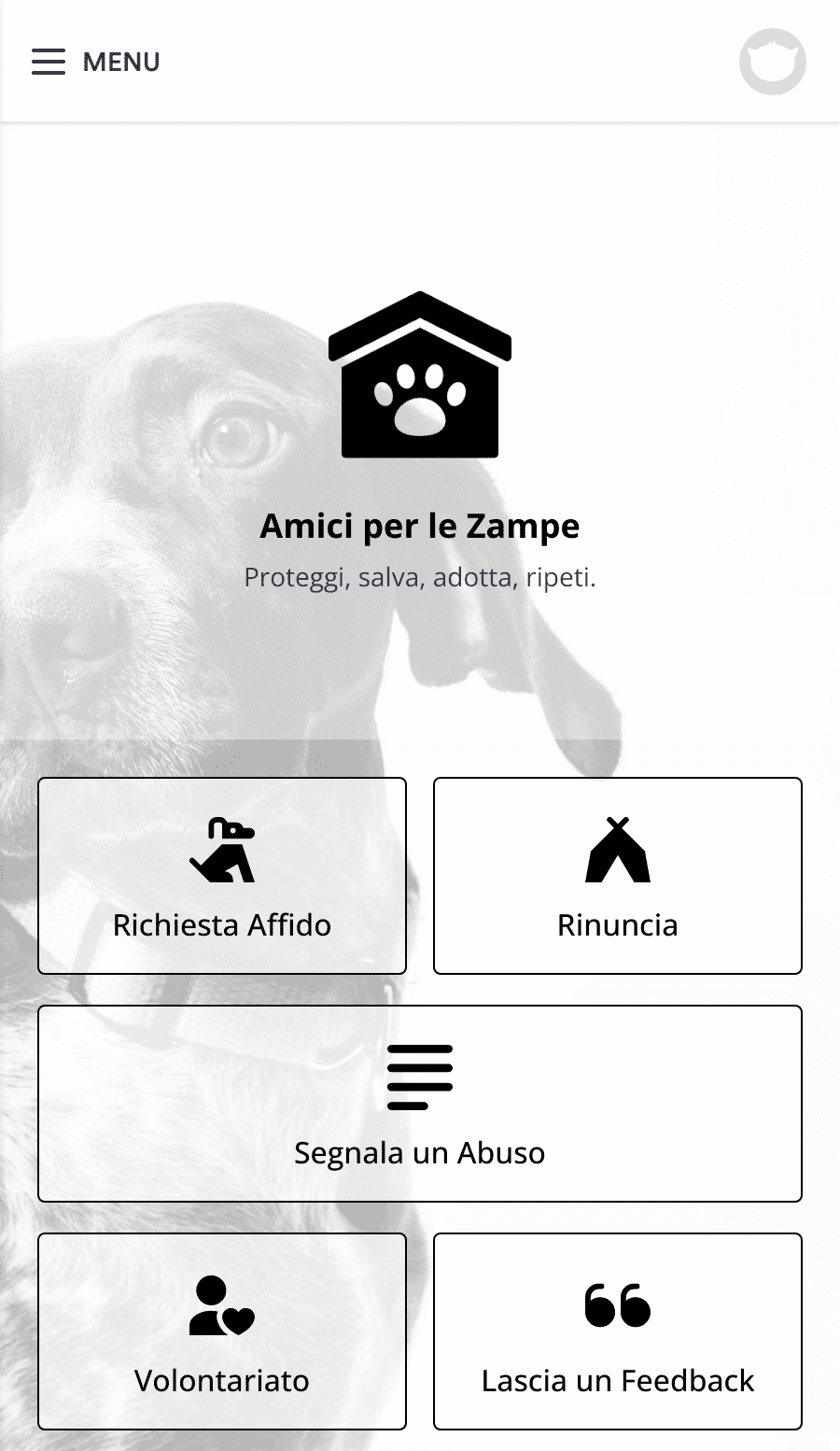Open Segnala un Abuso

click(420, 1104)
